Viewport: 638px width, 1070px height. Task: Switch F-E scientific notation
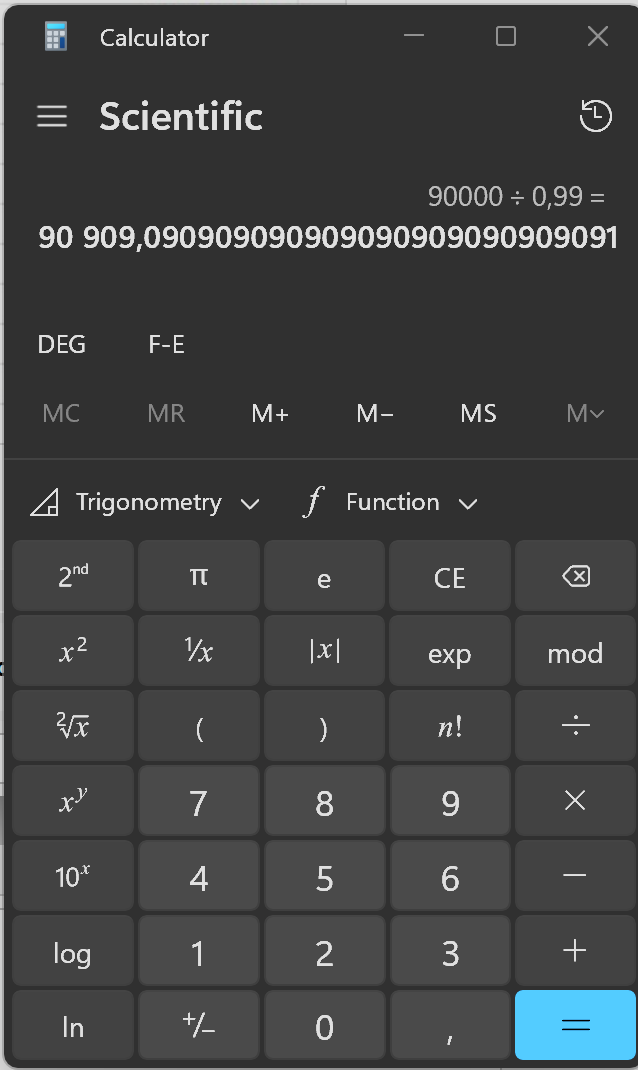tap(166, 345)
